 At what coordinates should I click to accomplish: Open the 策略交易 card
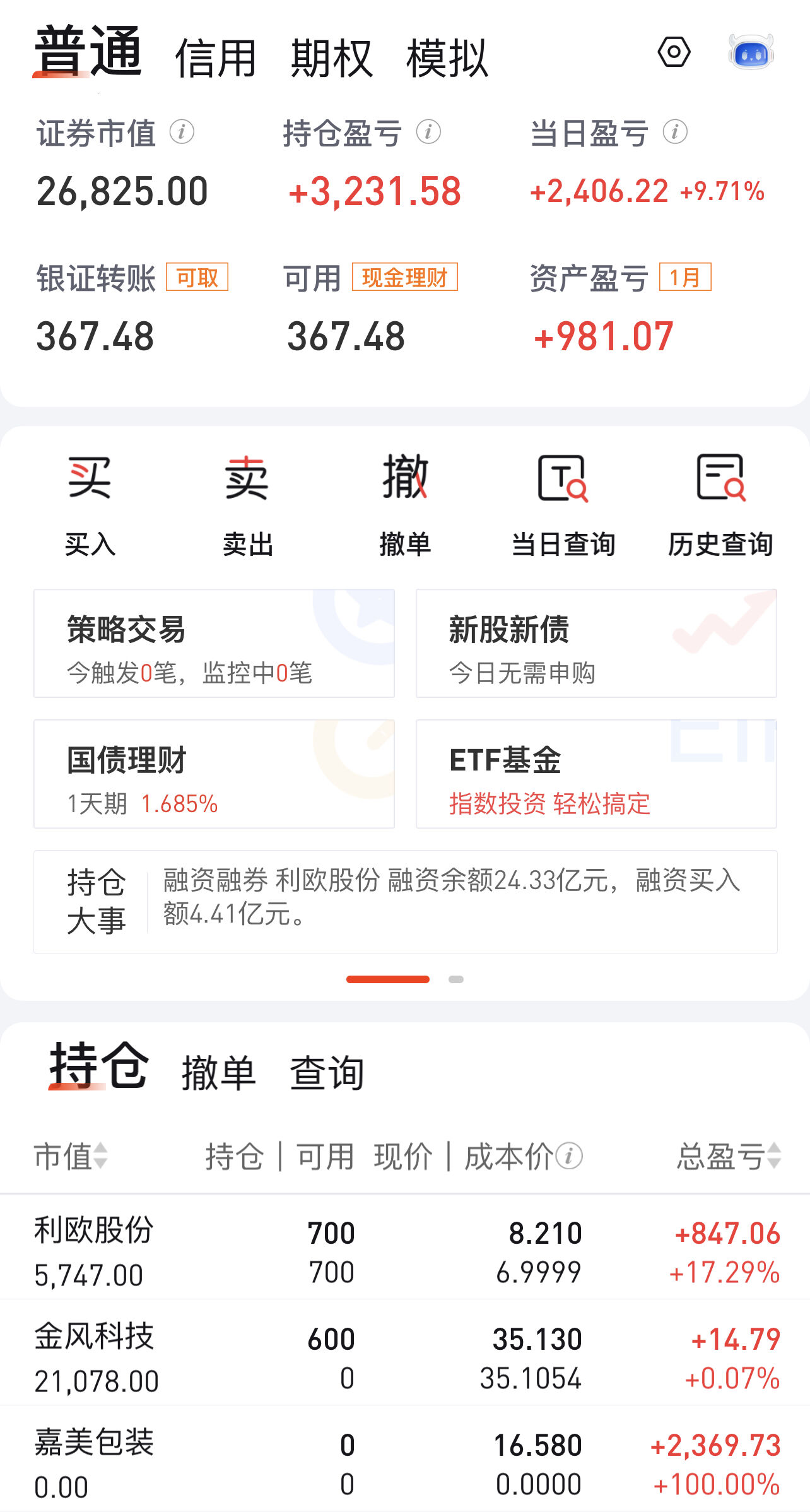click(x=214, y=644)
